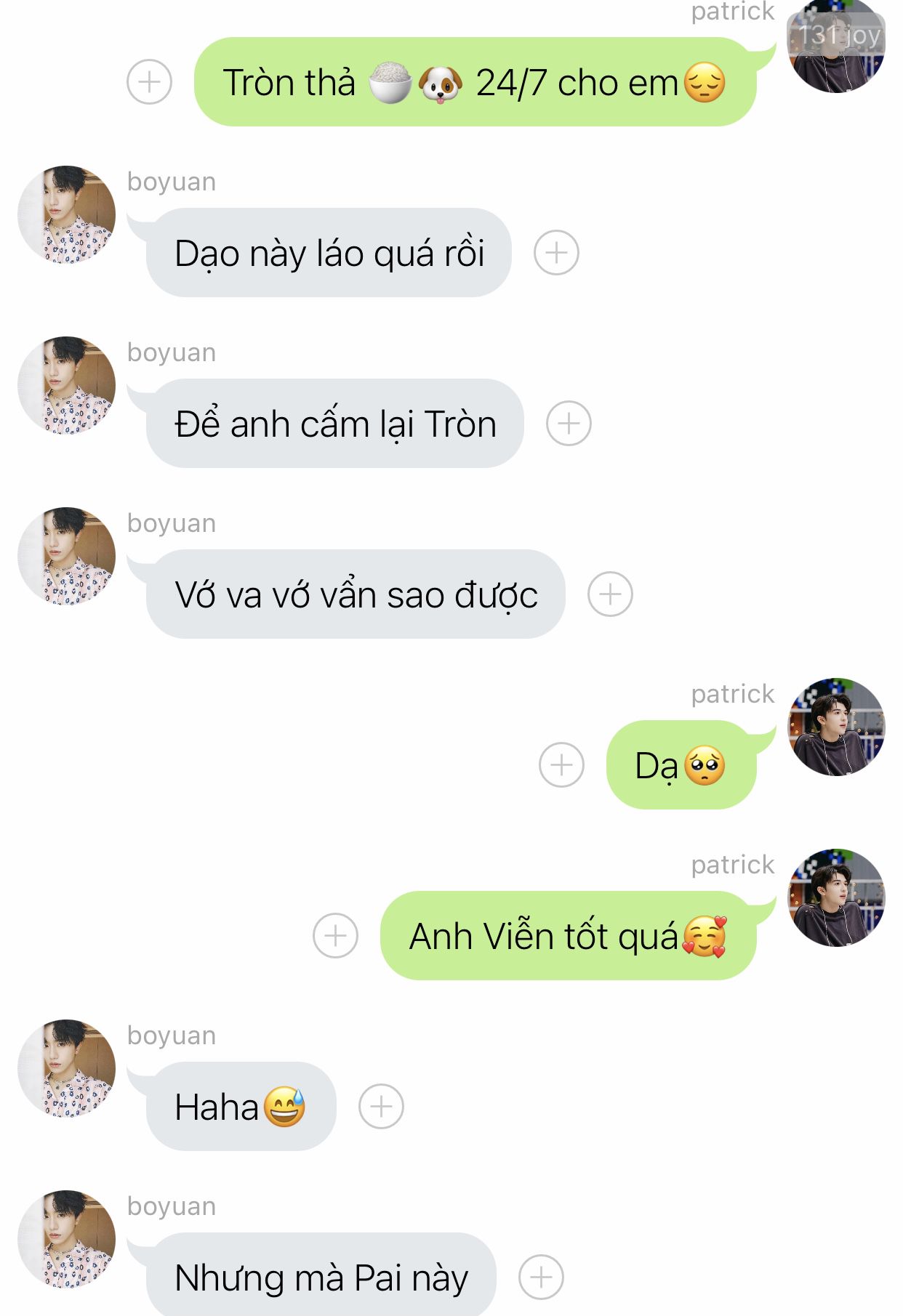Tap plus icon next to "Dạo này láo quá rồi"

tap(556, 253)
